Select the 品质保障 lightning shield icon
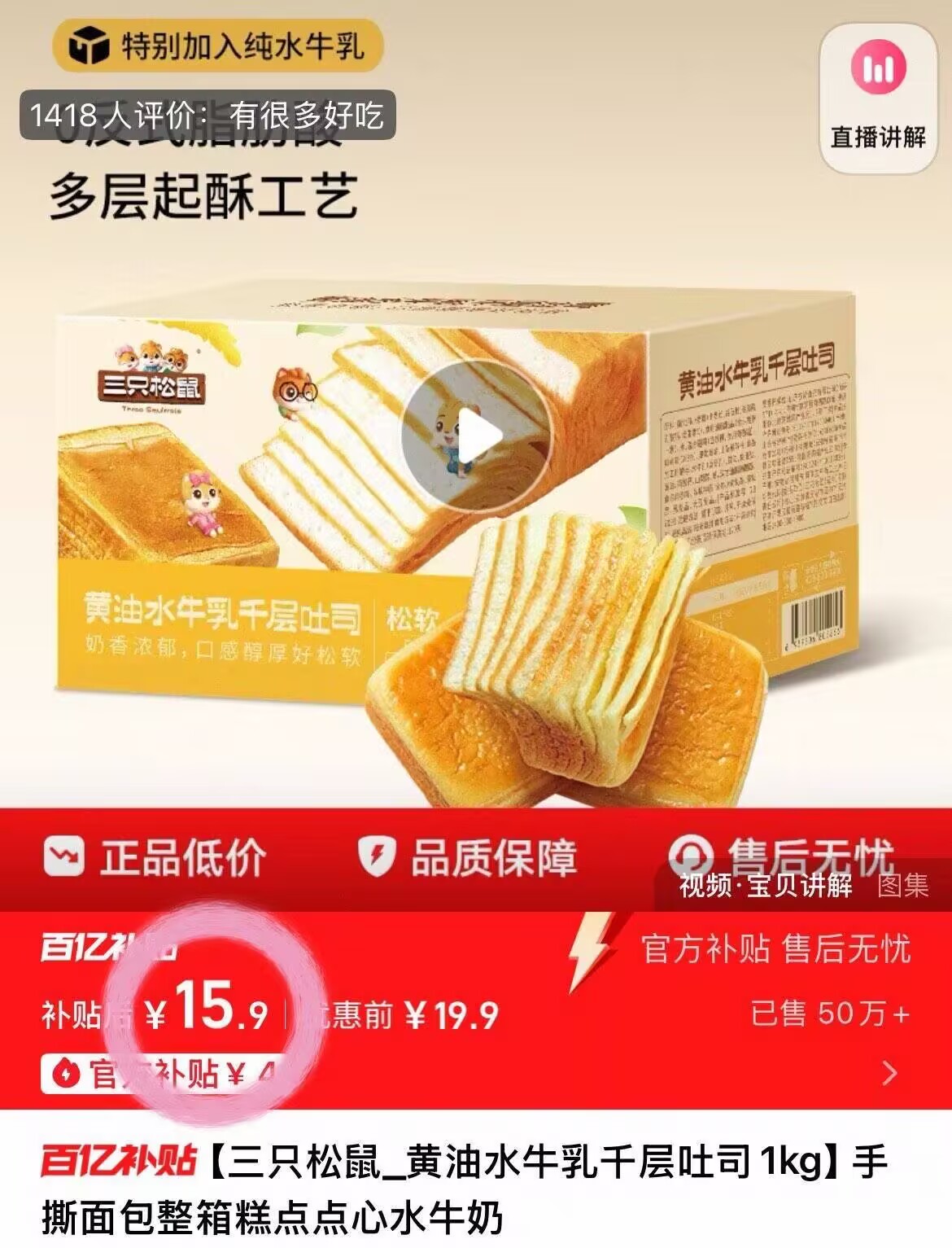 377,855
